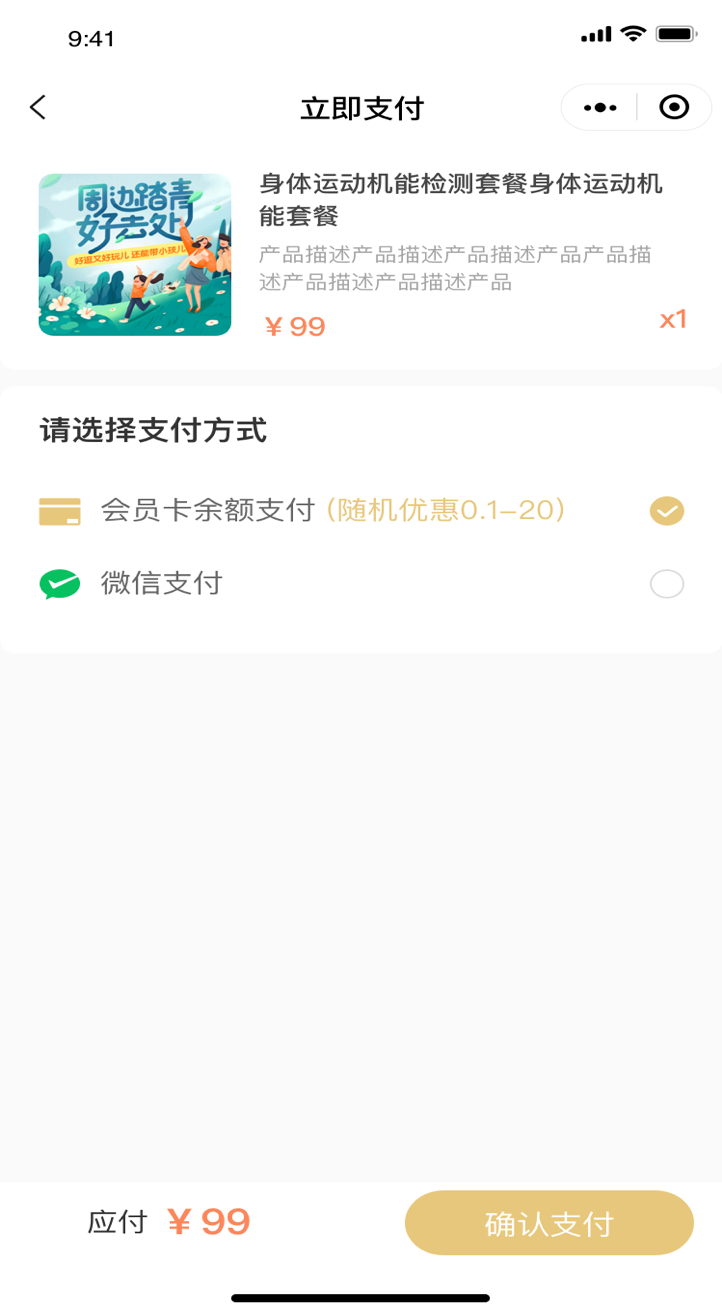The height and width of the screenshot is (1316, 722).
Task: Open the mini program three-dot menu
Action: pos(599,108)
